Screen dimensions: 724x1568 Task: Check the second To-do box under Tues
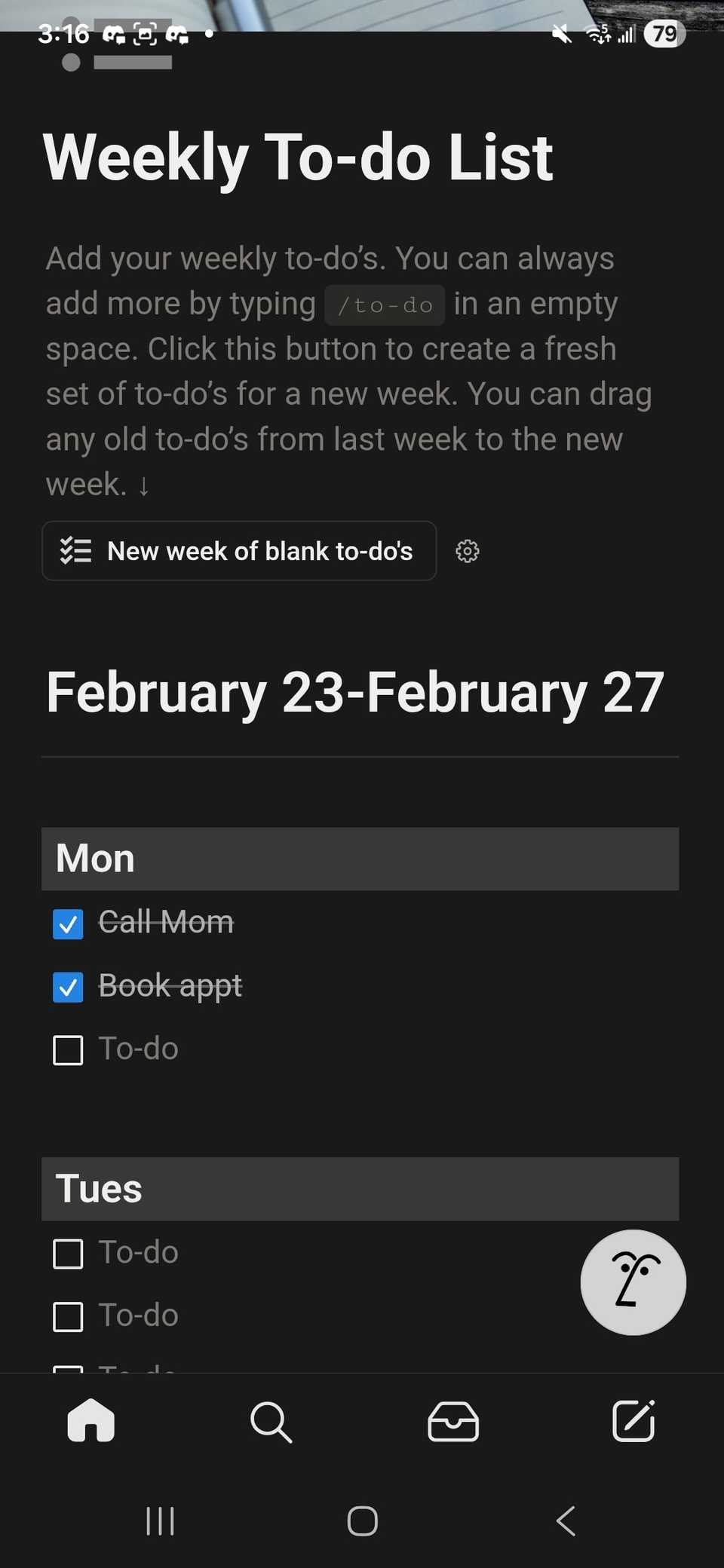pos(68,1317)
